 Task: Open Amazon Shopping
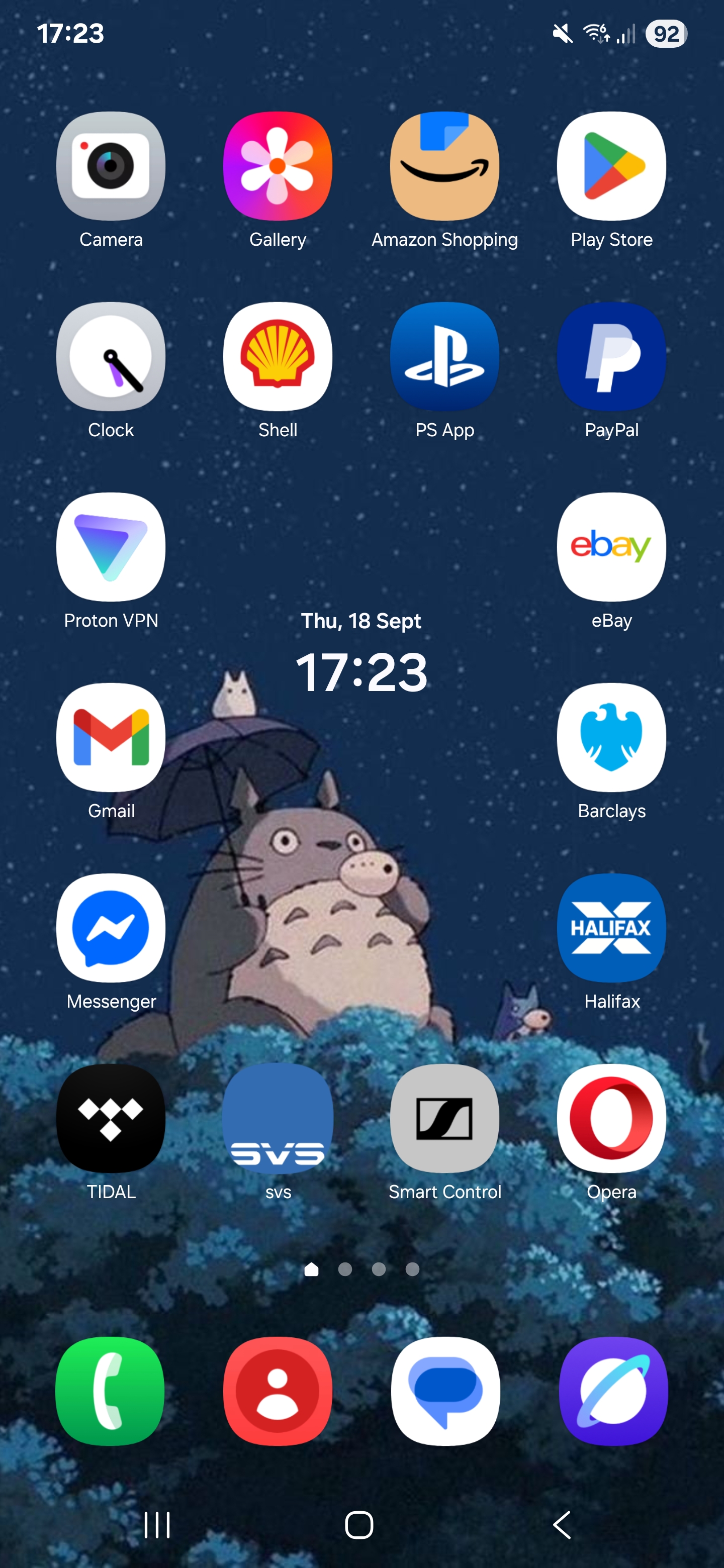tap(444, 165)
